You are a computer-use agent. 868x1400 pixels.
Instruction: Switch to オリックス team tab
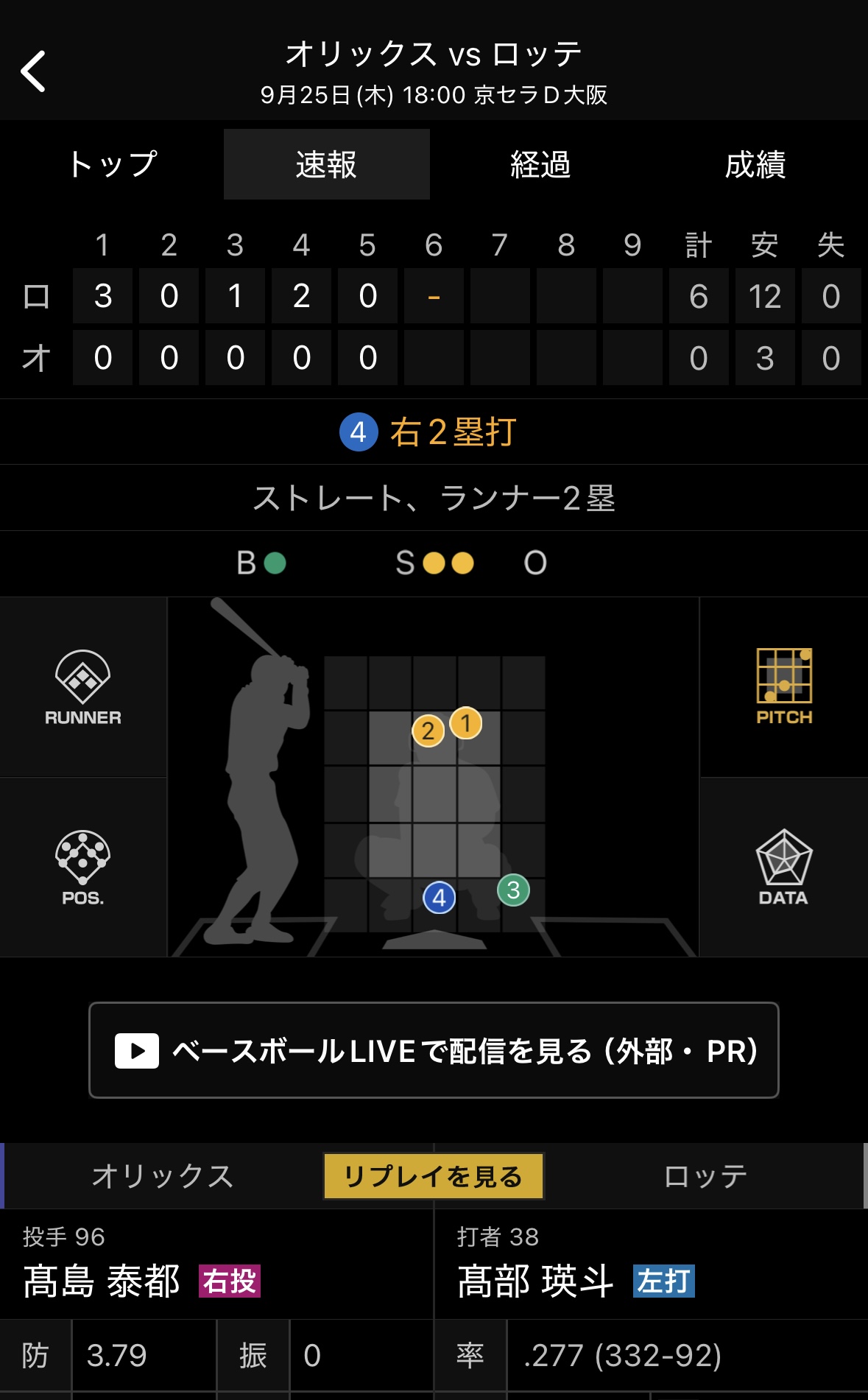click(163, 1176)
